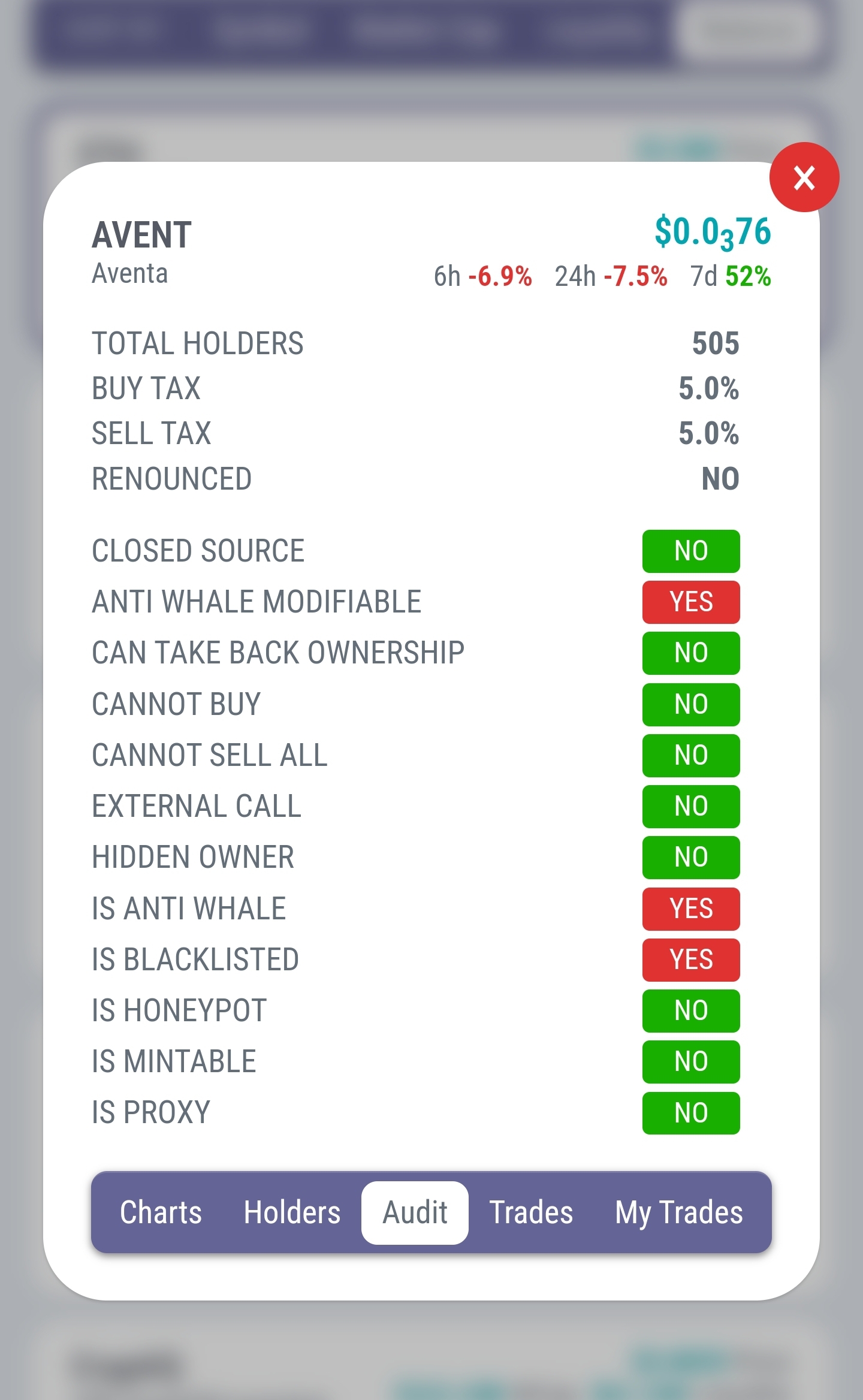This screenshot has width=863, height=1400.
Task: Click the IS BLACKLISTED YES badge
Action: tap(690, 960)
